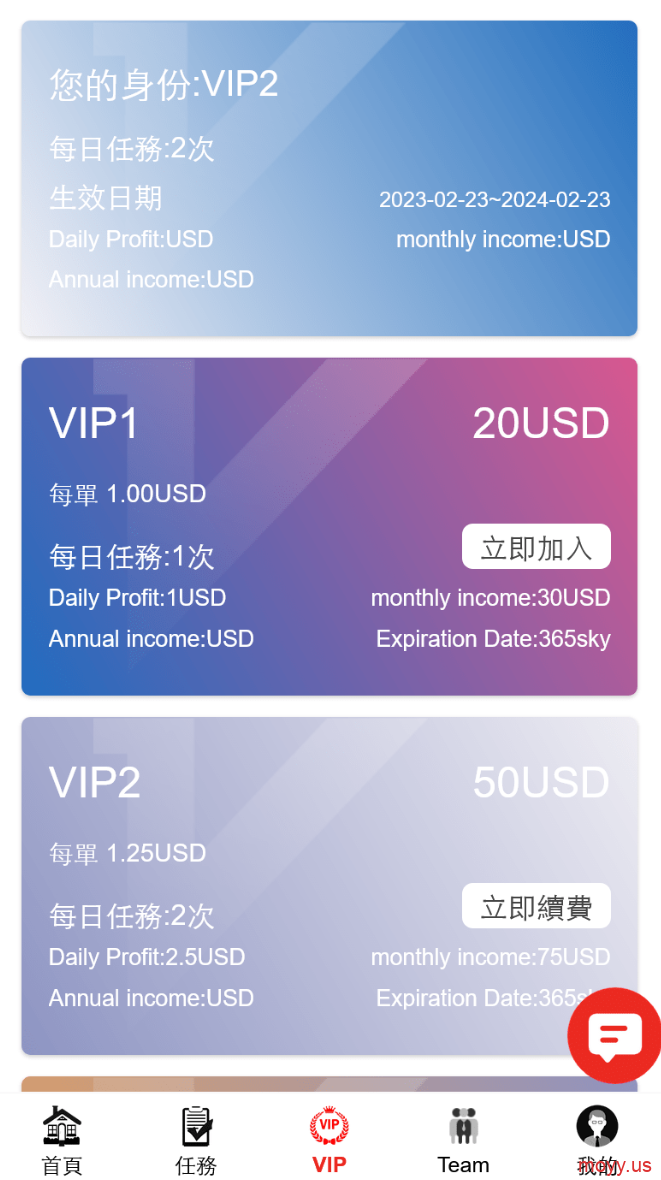The width and height of the screenshot is (661, 1180).
Task: Open the red chat support bubble
Action: tap(614, 1035)
